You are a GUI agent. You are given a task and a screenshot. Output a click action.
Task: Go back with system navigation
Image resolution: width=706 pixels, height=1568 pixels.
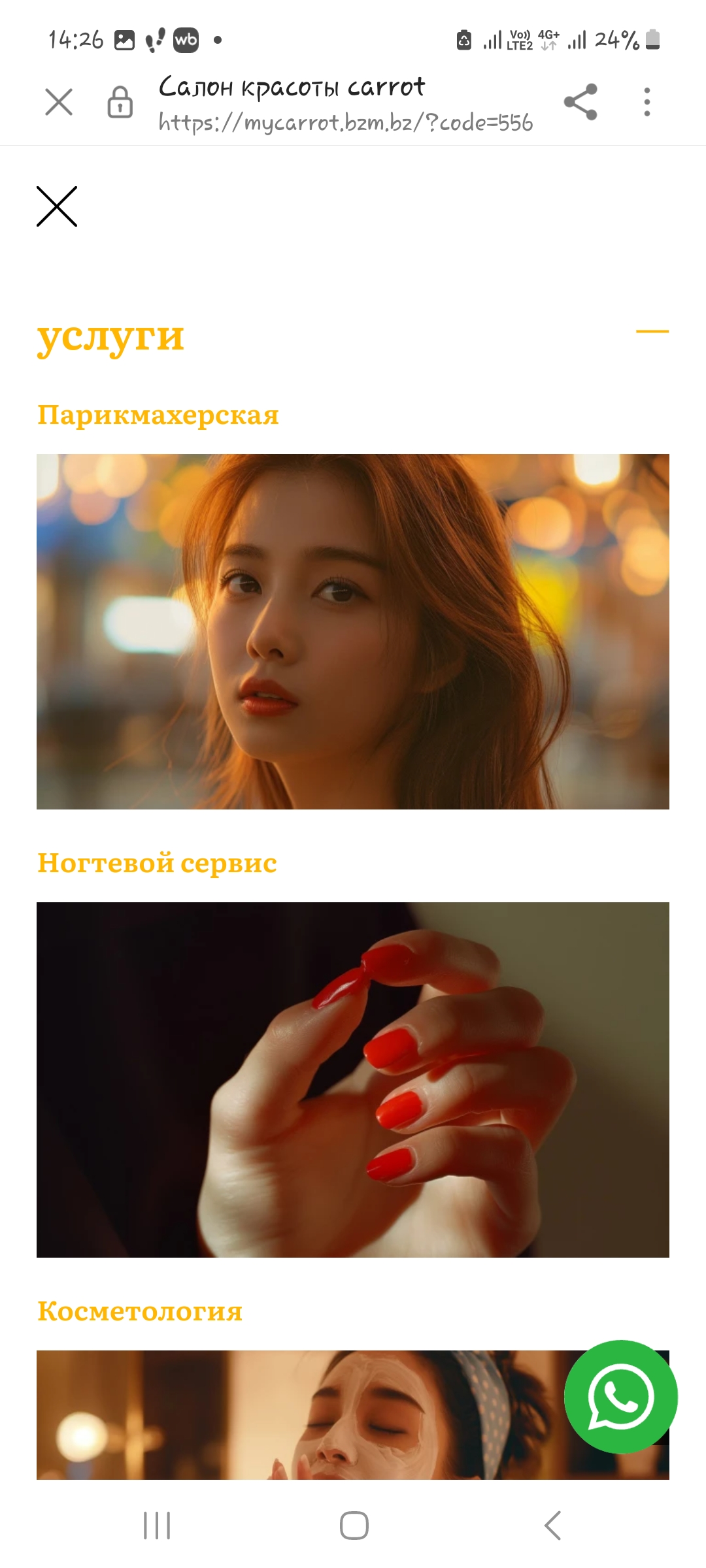coord(552,1526)
